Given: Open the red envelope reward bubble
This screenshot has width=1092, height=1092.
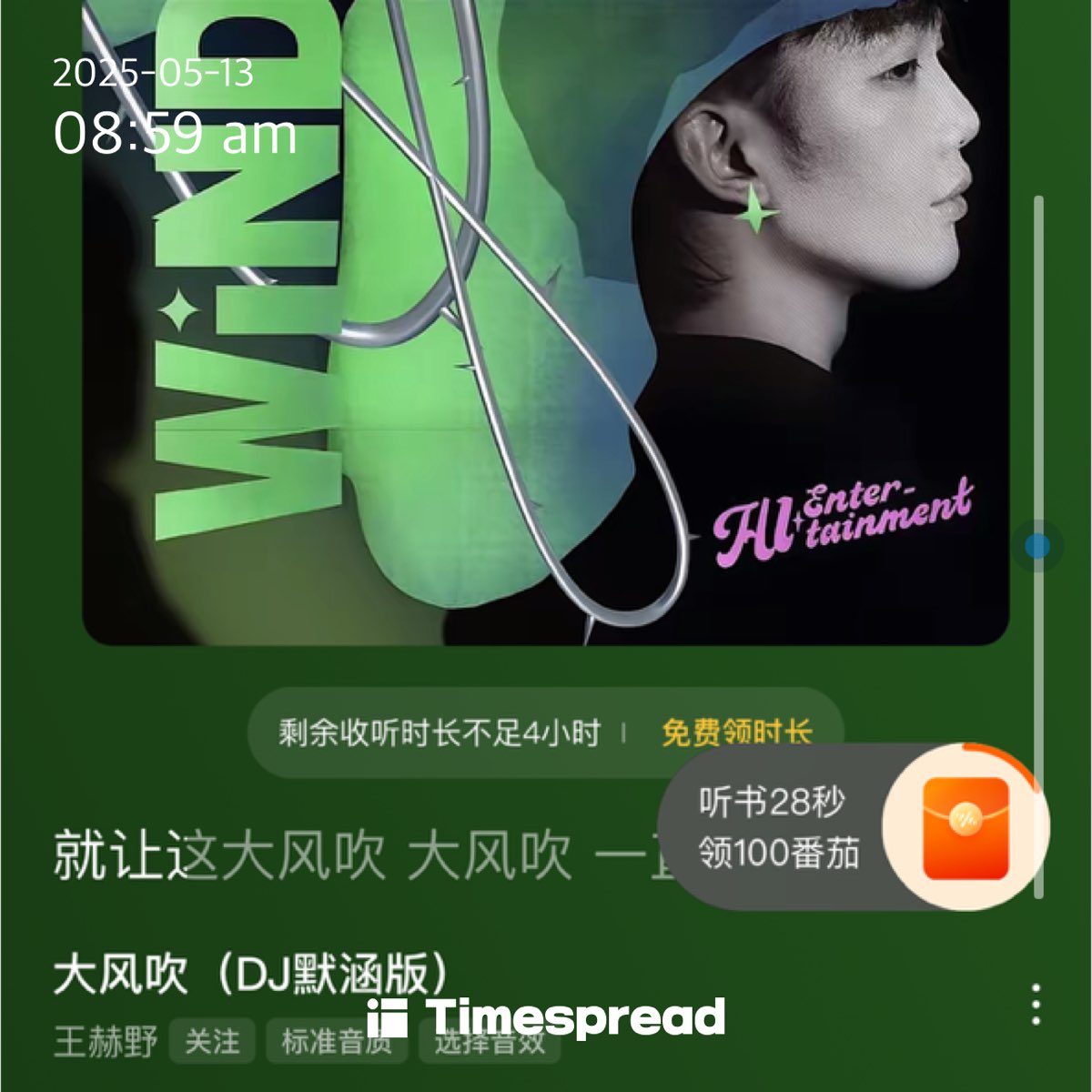Looking at the screenshot, I should 965,827.
